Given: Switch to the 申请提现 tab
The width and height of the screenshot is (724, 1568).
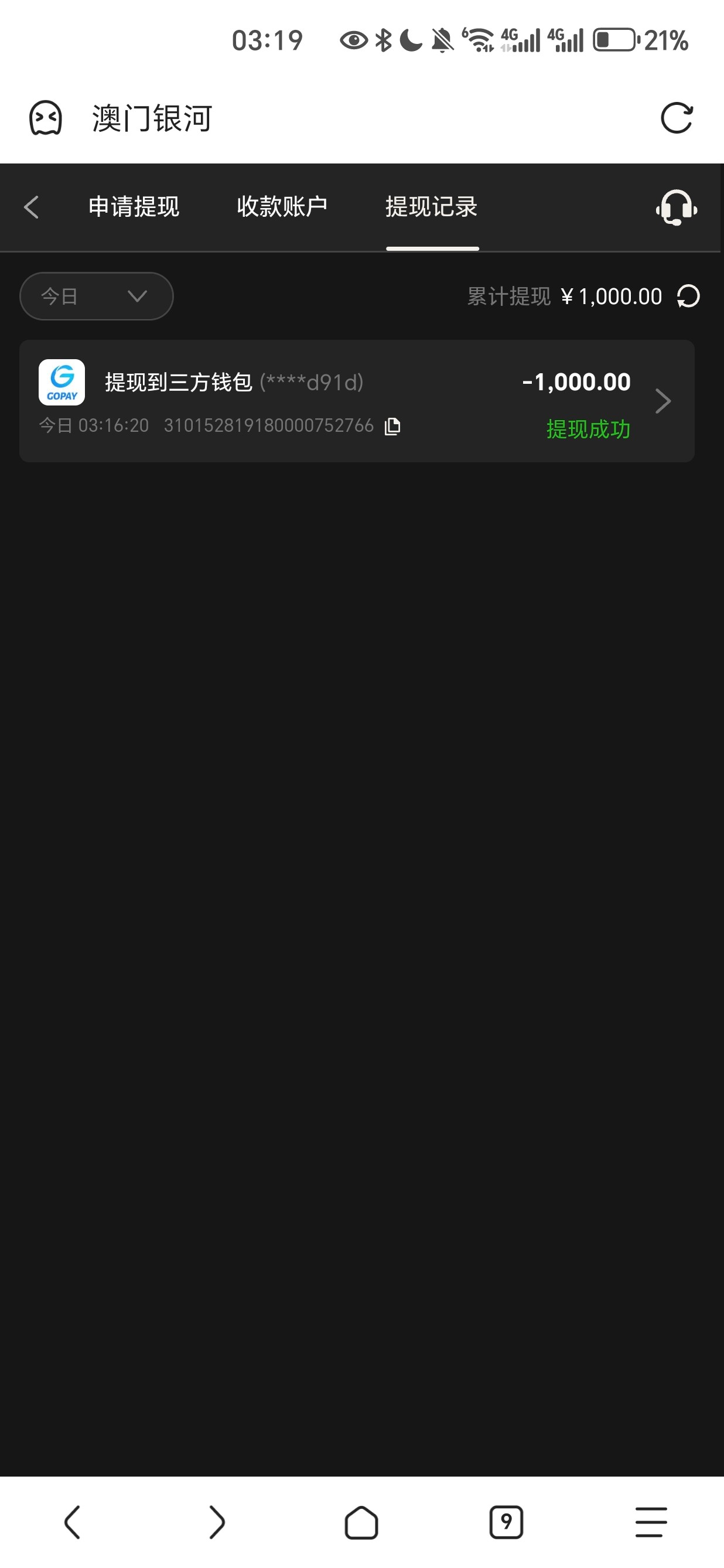Looking at the screenshot, I should [134, 207].
